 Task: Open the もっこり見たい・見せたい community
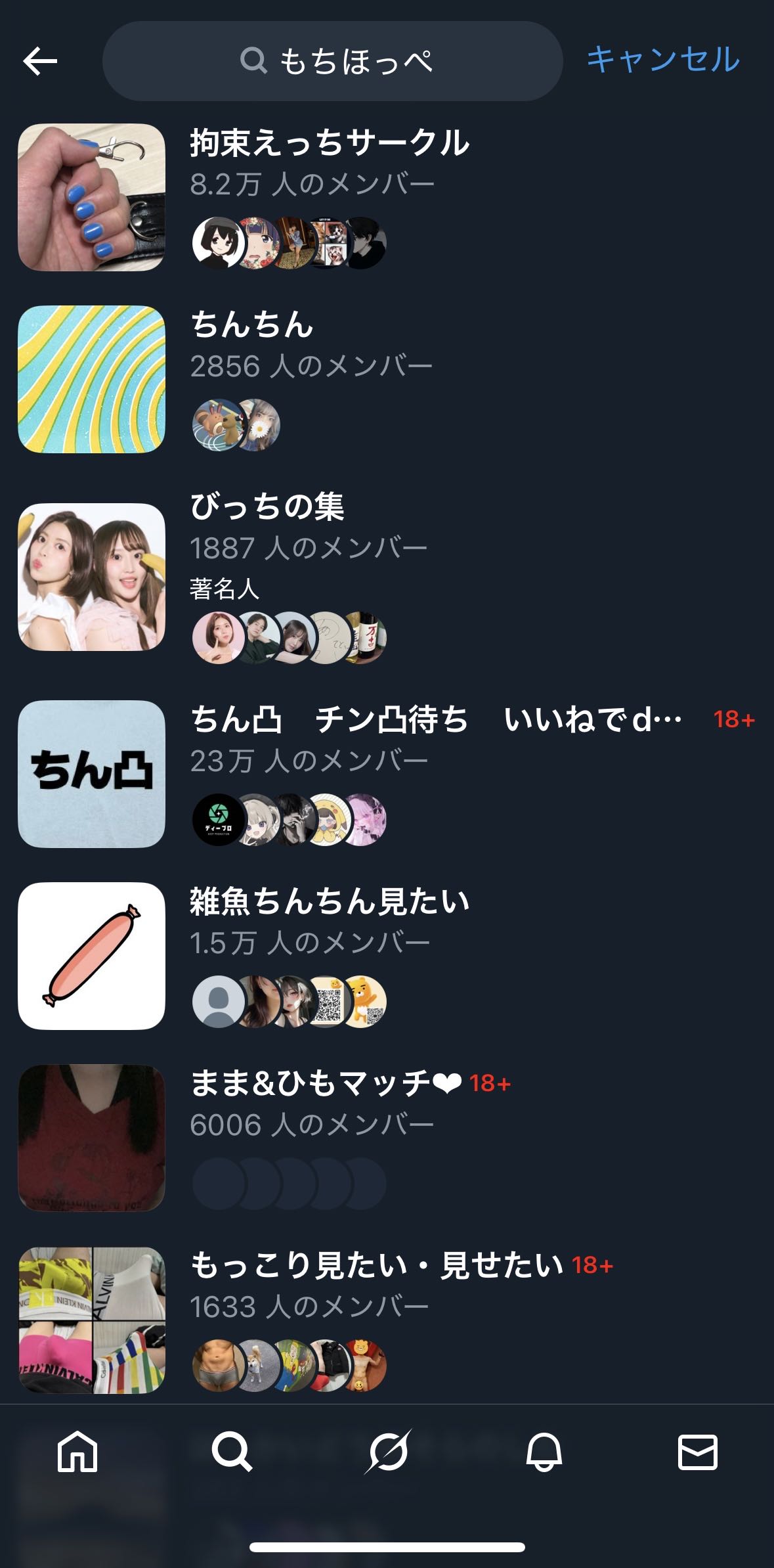377,1265
